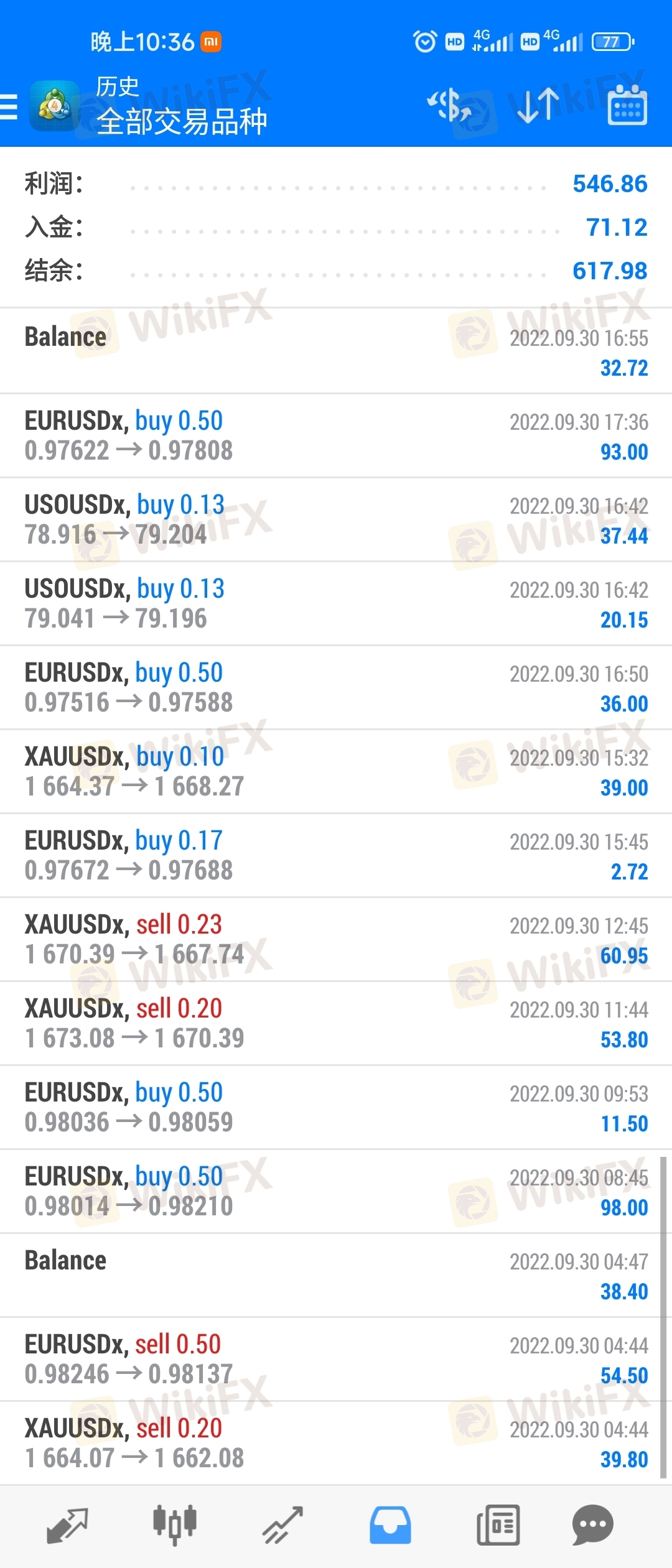
Task: Open EURUSDx buy trade with 93.00 profit
Action: pos(336,435)
